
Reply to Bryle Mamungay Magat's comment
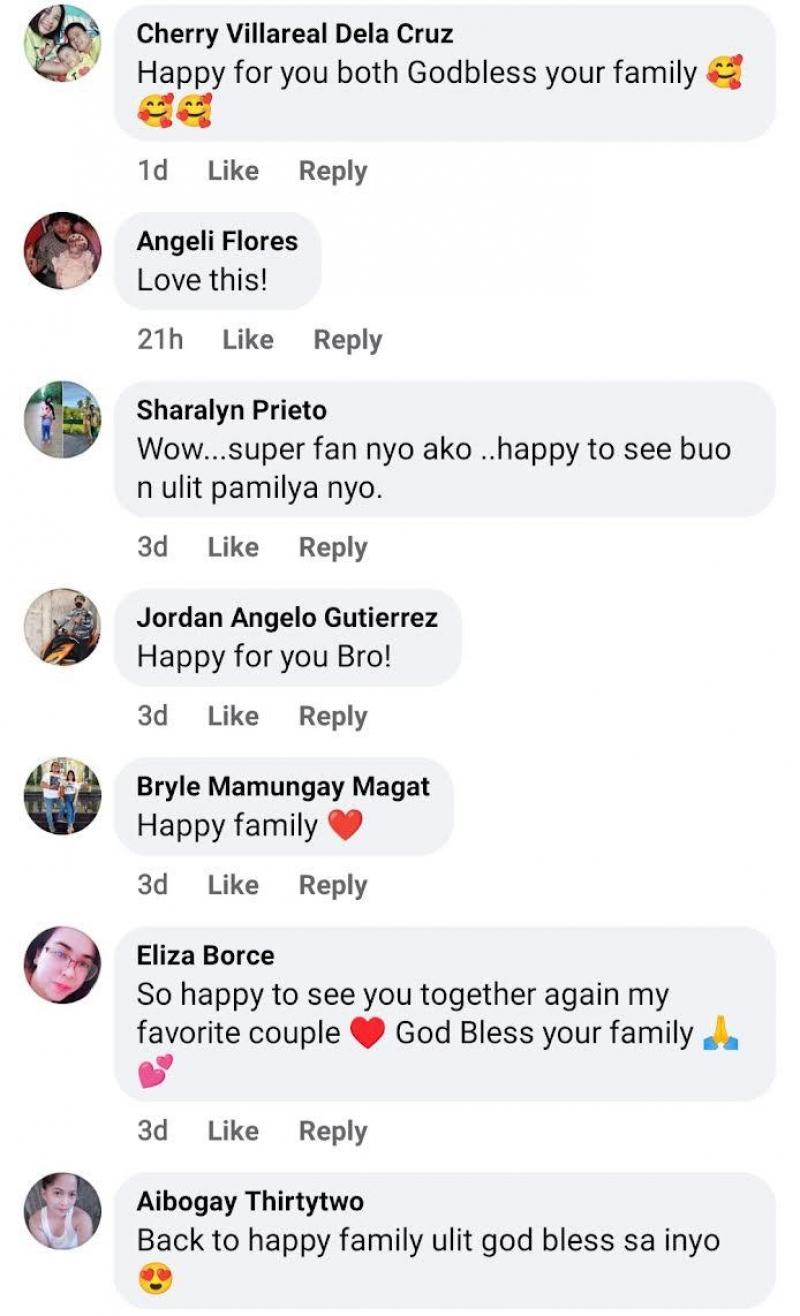pos(333,885)
